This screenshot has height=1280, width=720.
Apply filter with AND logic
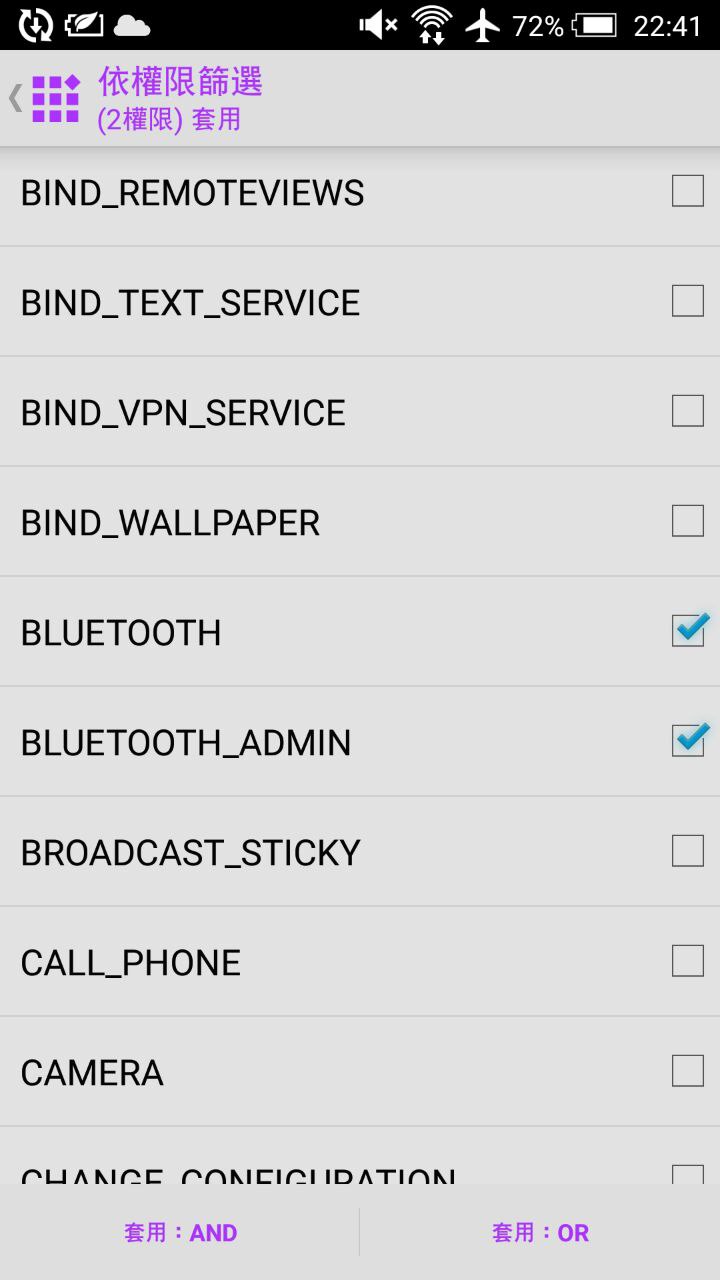coord(180,1232)
